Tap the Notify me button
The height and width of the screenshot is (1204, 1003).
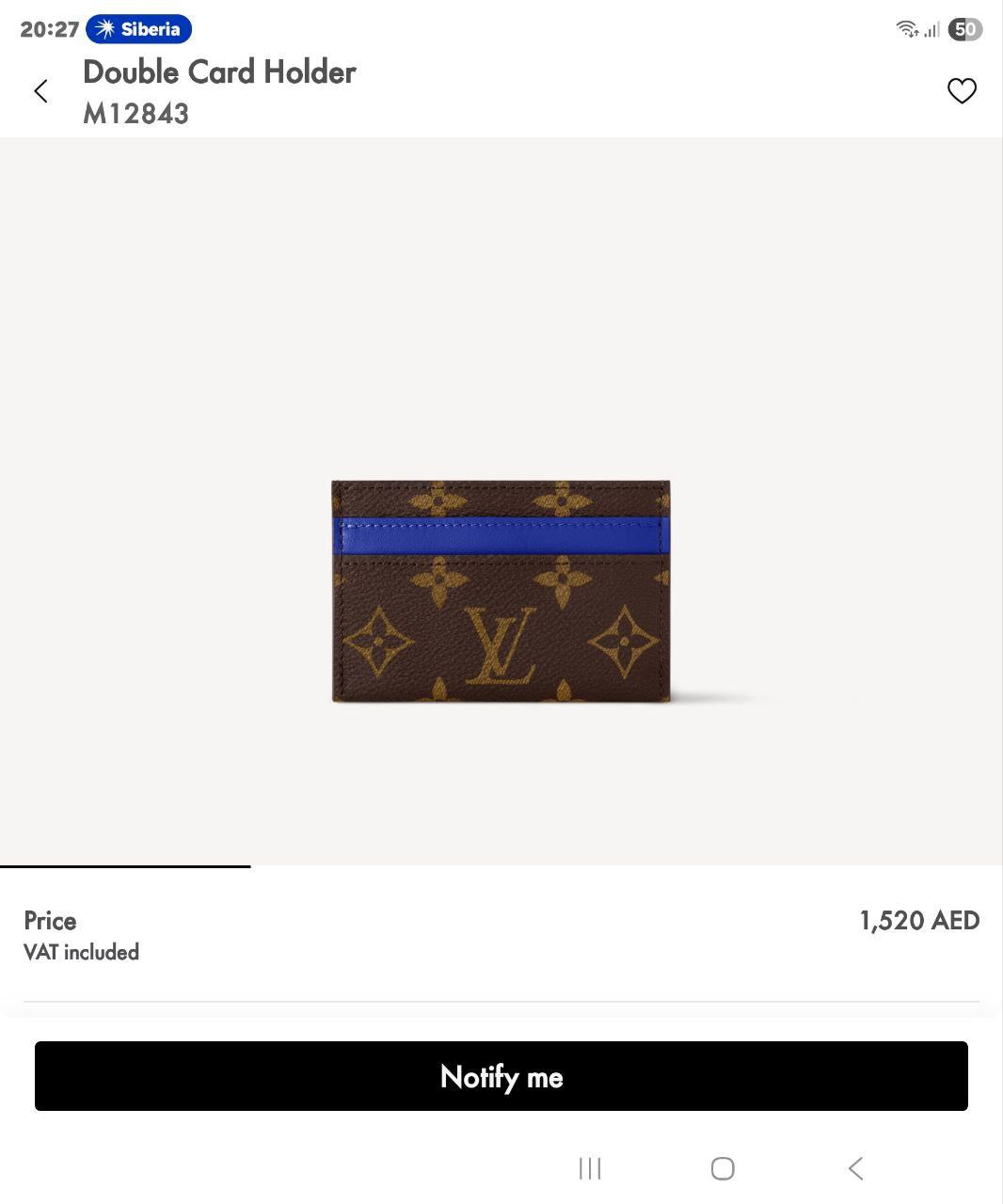click(501, 1076)
